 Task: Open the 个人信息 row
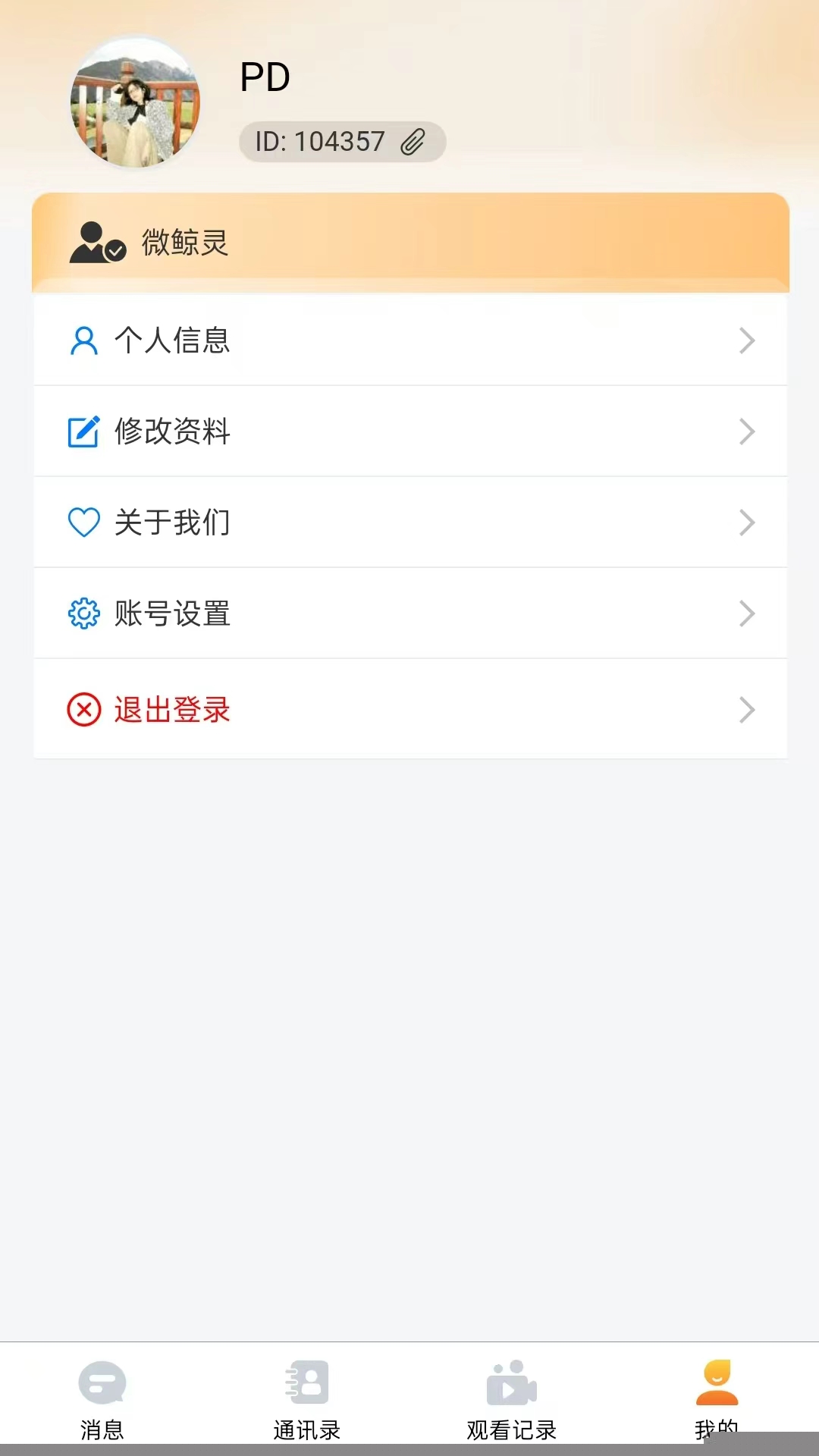click(x=409, y=340)
